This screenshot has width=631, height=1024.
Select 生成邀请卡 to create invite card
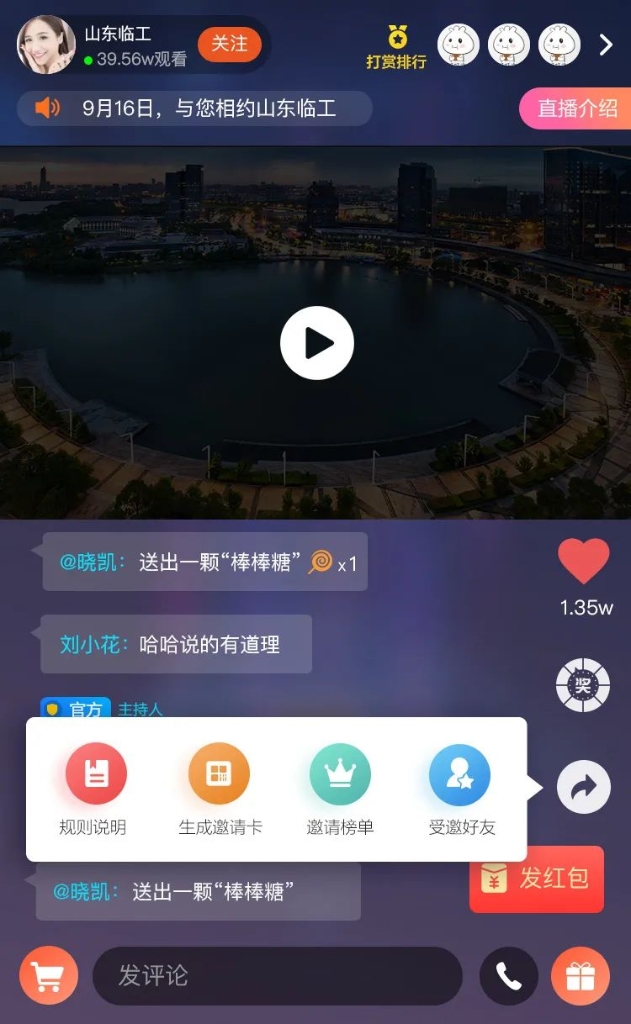(219, 789)
